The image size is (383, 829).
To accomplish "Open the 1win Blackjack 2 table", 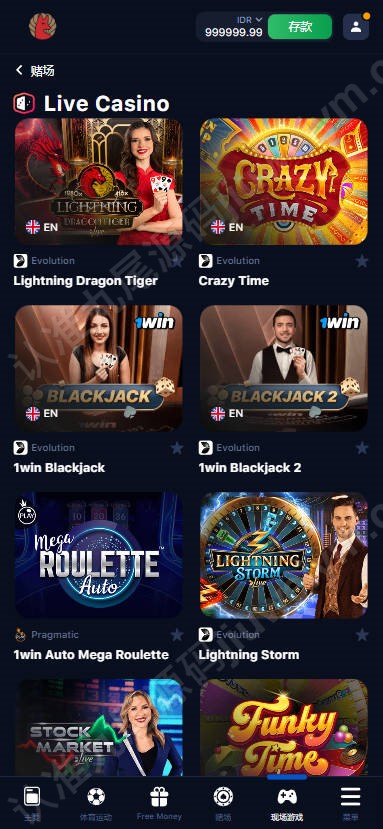I will 284,368.
